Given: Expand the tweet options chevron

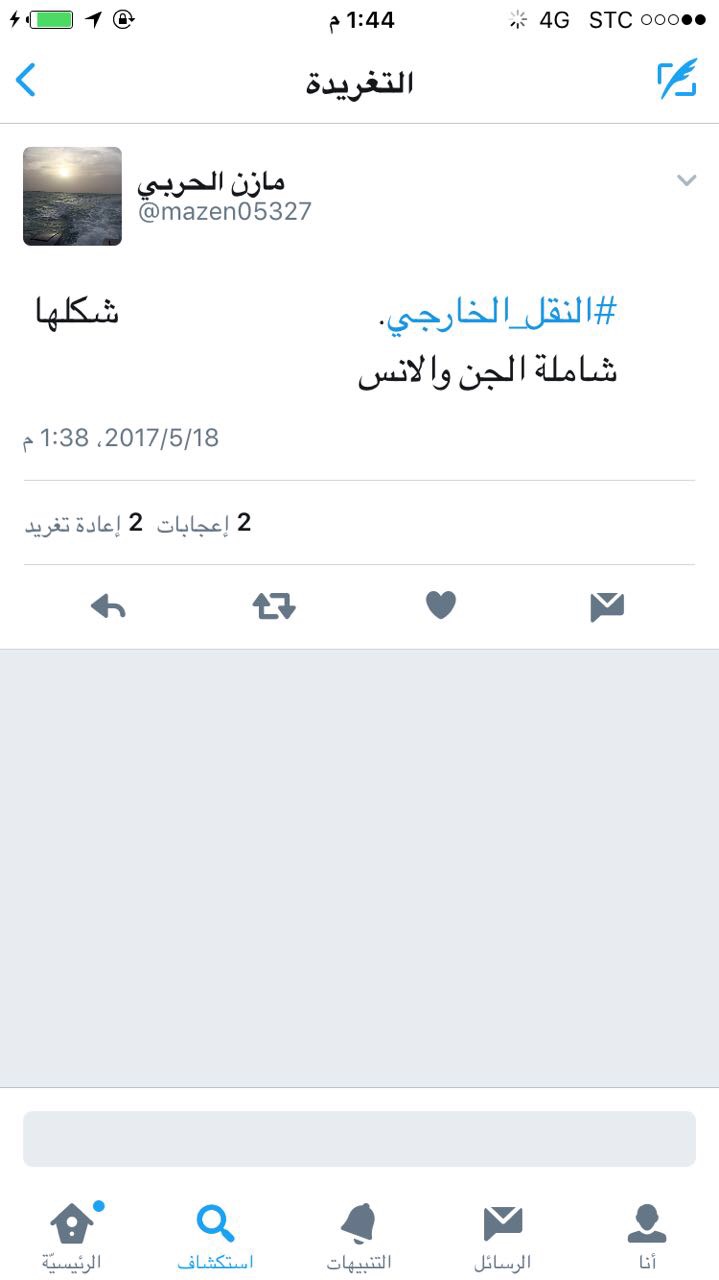Looking at the screenshot, I should 686,180.
